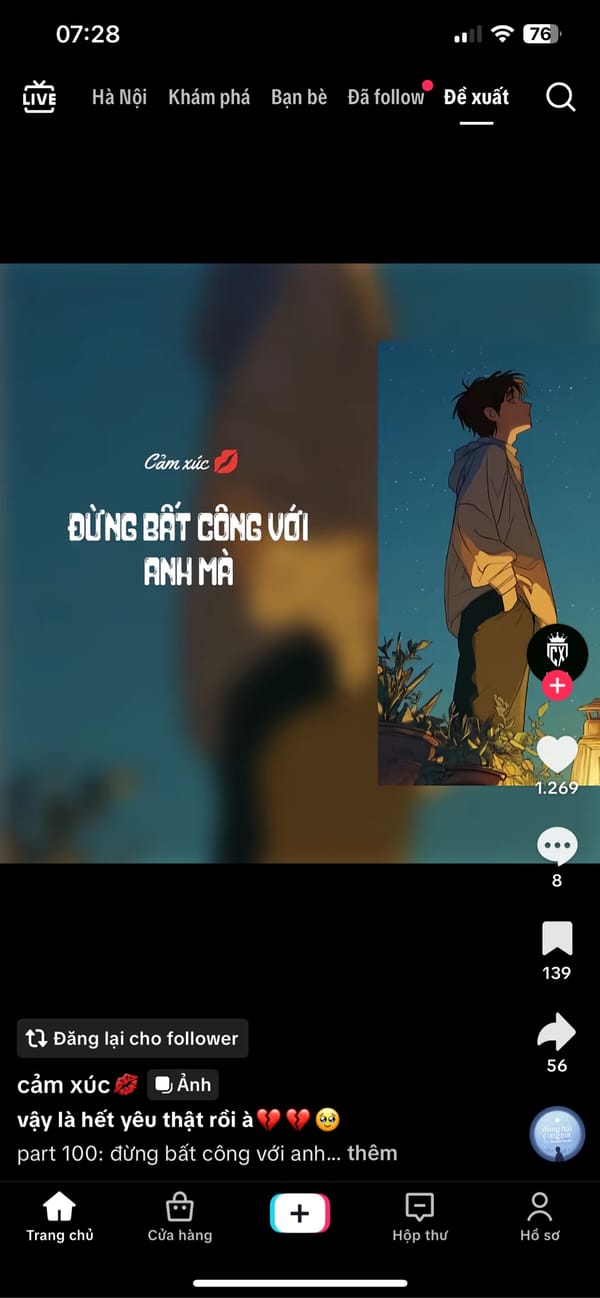Open the comments bubble
Image resolution: width=600 pixels, height=1298 pixels.
click(x=557, y=847)
